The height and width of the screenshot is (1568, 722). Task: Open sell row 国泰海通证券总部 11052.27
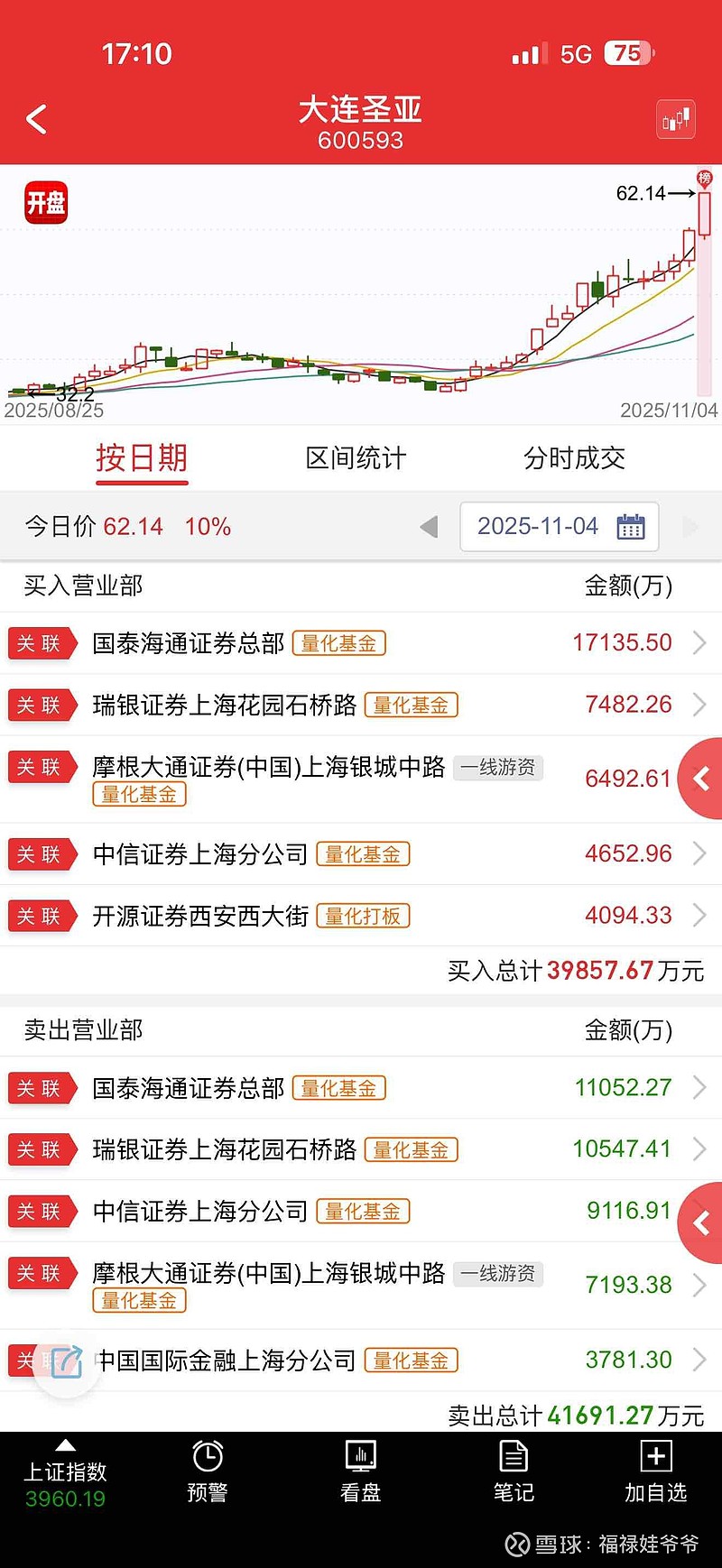[361, 1088]
